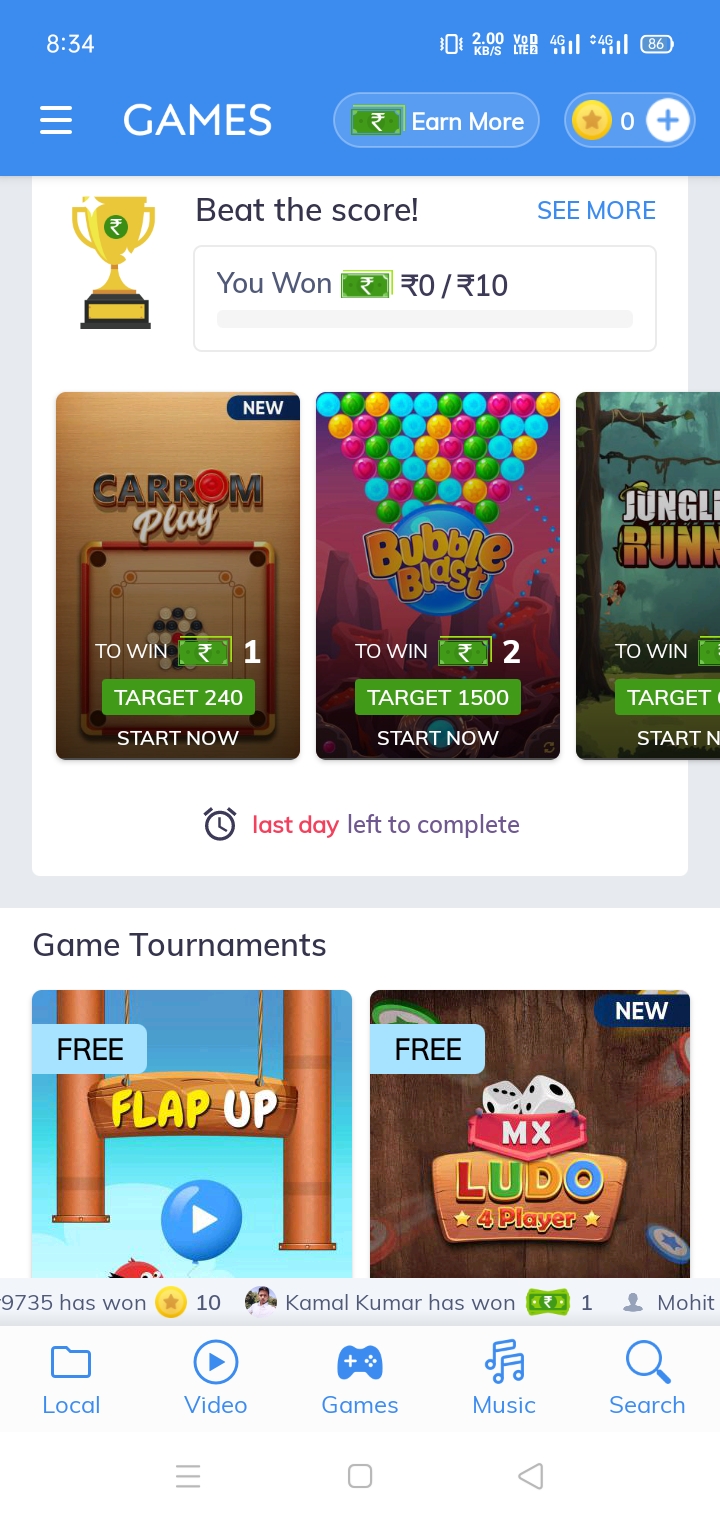Tap the system home button
The width and height of the screenshot is (720, 1520).
[360, 1476]
